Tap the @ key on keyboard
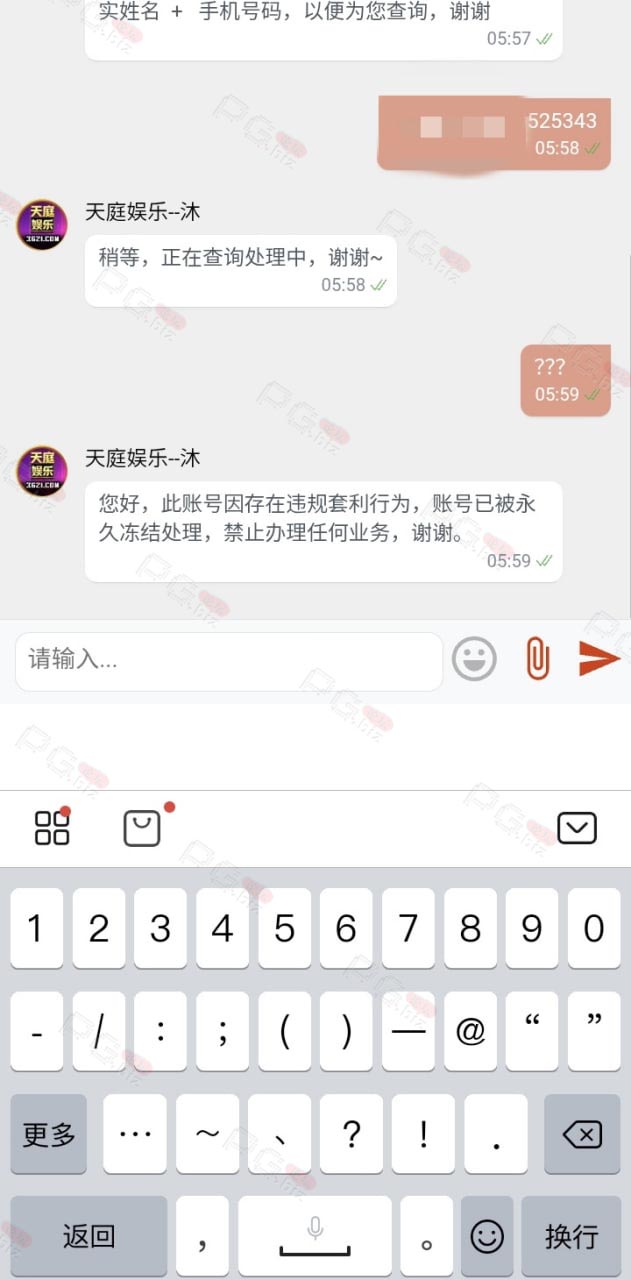 (470, 1031)
